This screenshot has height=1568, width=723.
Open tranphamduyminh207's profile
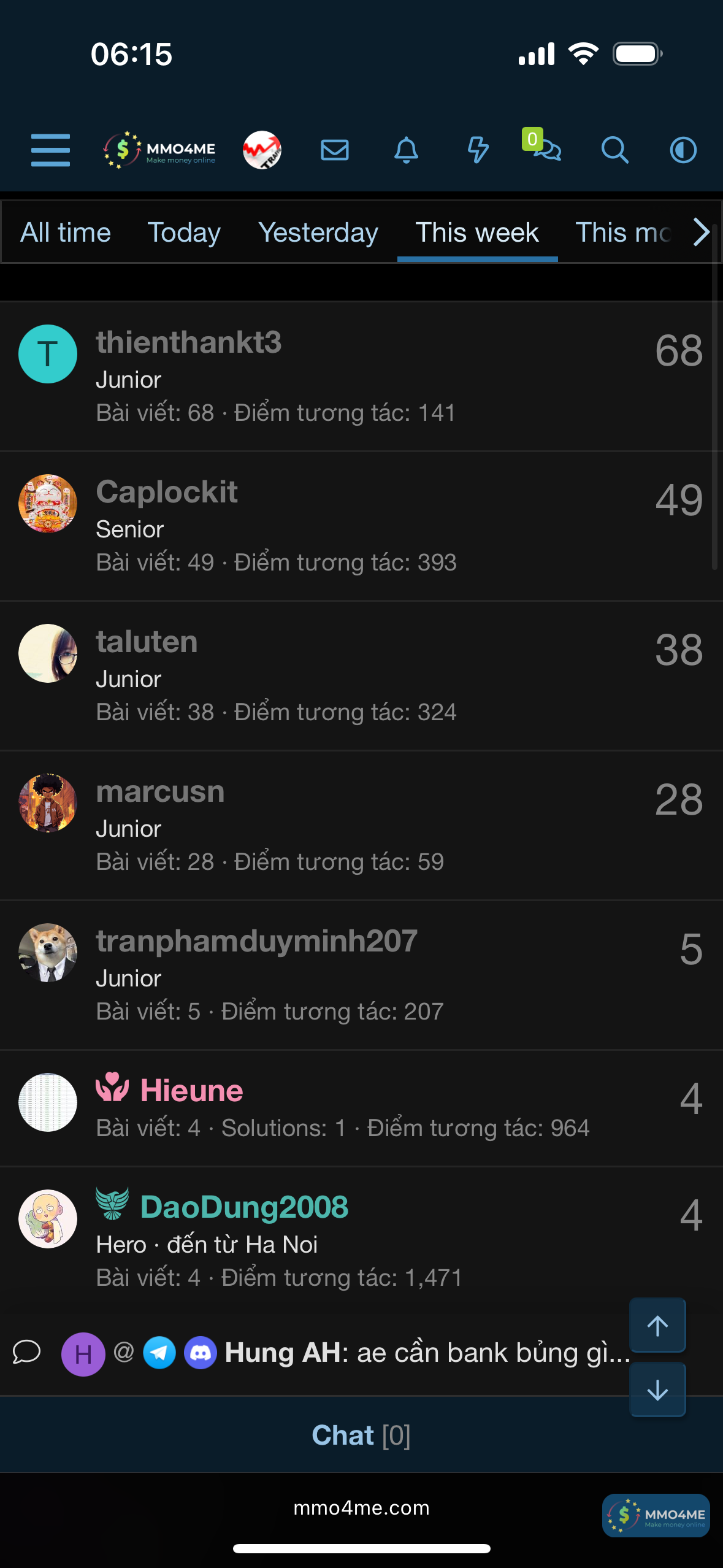[256, 941]
